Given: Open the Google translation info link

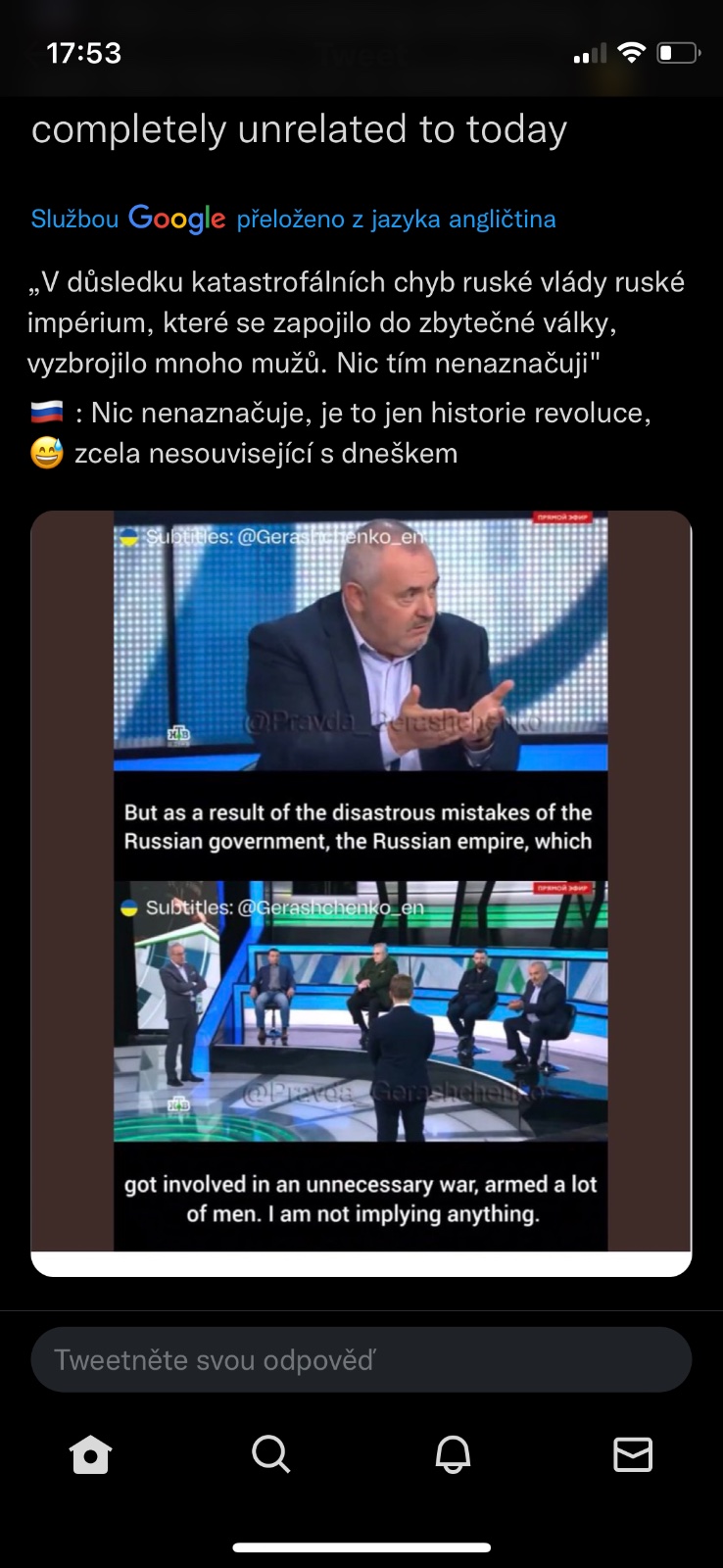Looking at the screenshot, I should 293,219.
